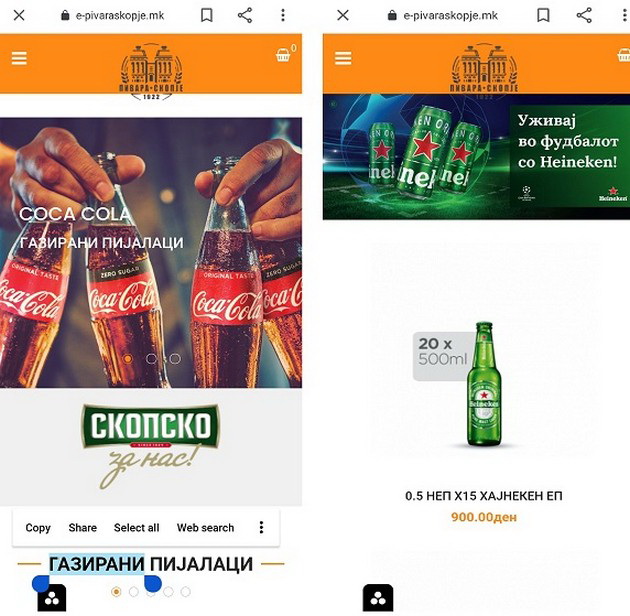This screenshot has width=630, height=616.
Task: Tap Copy in the text selection toolbar
Action: (38, 528)
